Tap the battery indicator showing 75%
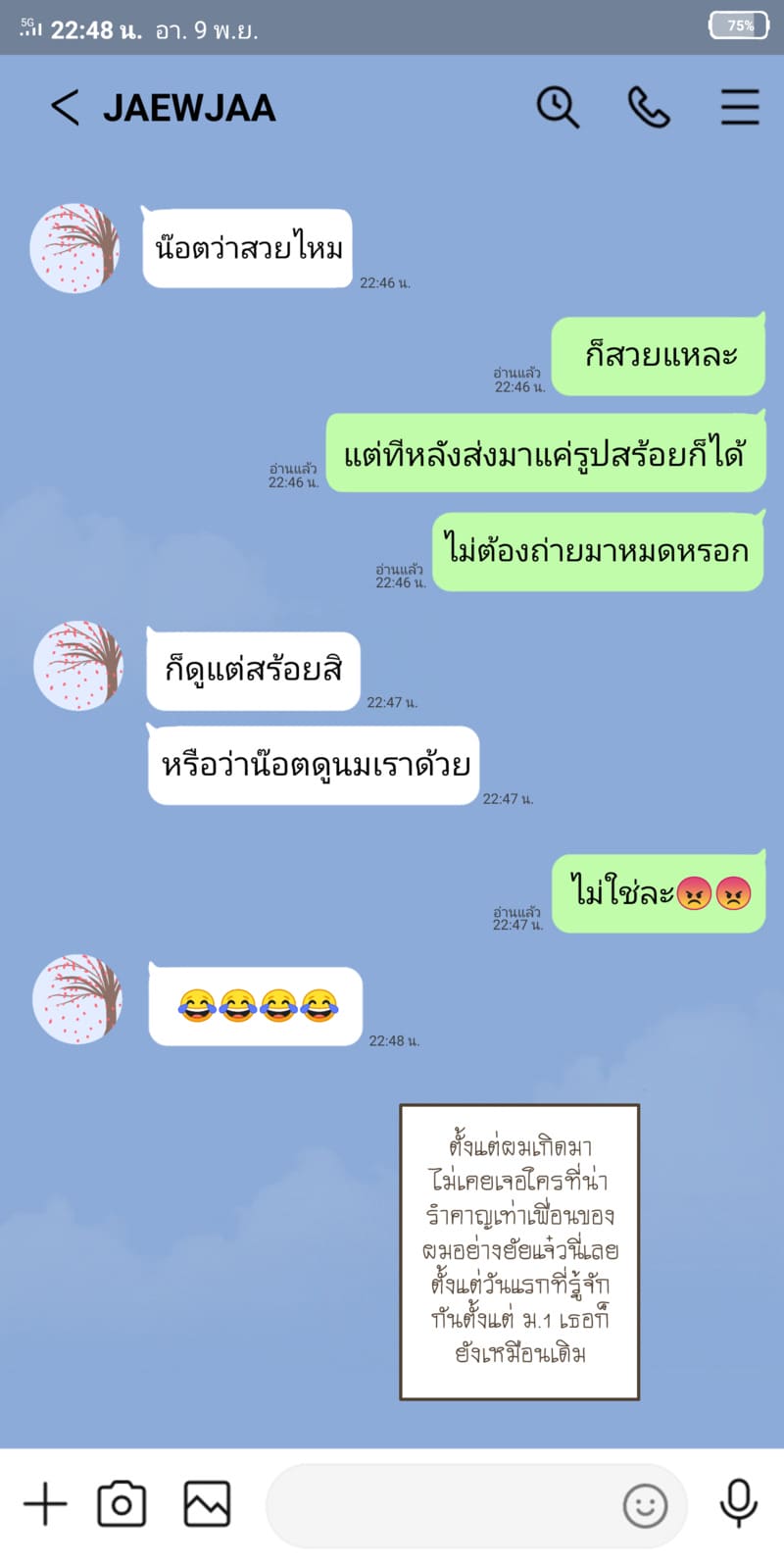This screenshot has height=1565, width=784. (738, 25)
